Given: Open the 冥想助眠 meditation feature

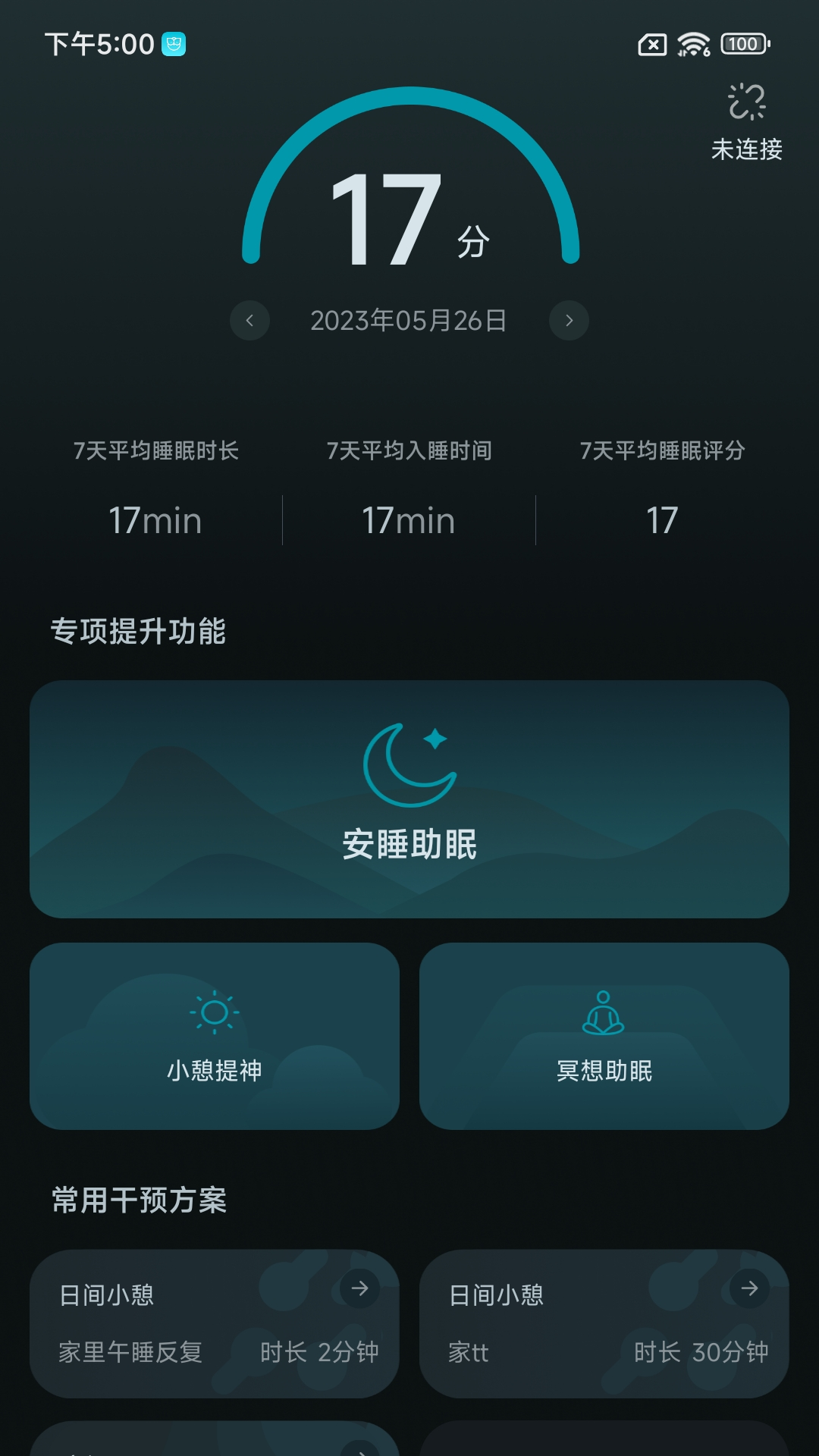Looking at the screenshot, I should (604, 1036).
